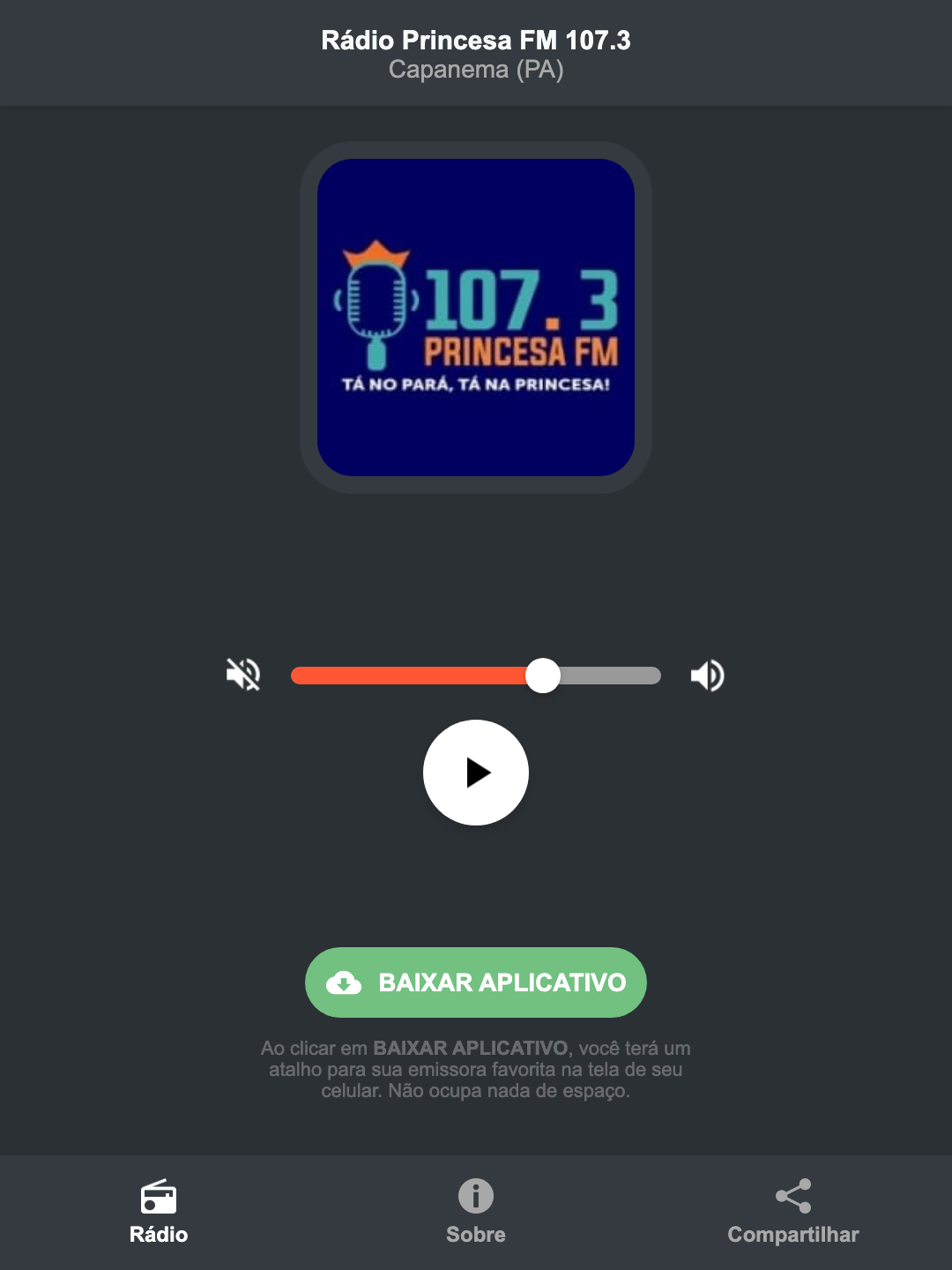This screenshot has height=1270, width=952.
Task: Click the Capanema (PA) subtitle
Action: click(x=475, y=71)
